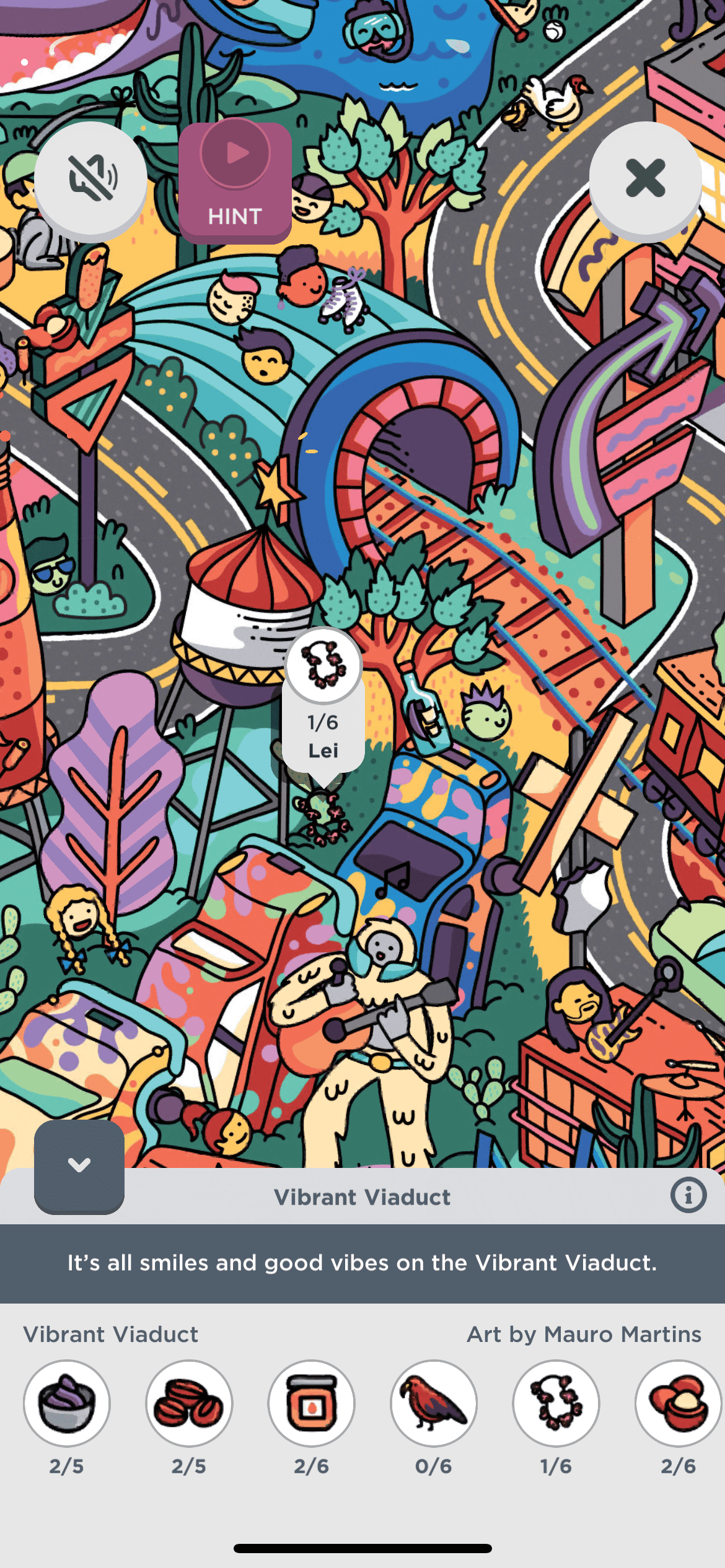Select the lei item in the tray

(556, 1403)
